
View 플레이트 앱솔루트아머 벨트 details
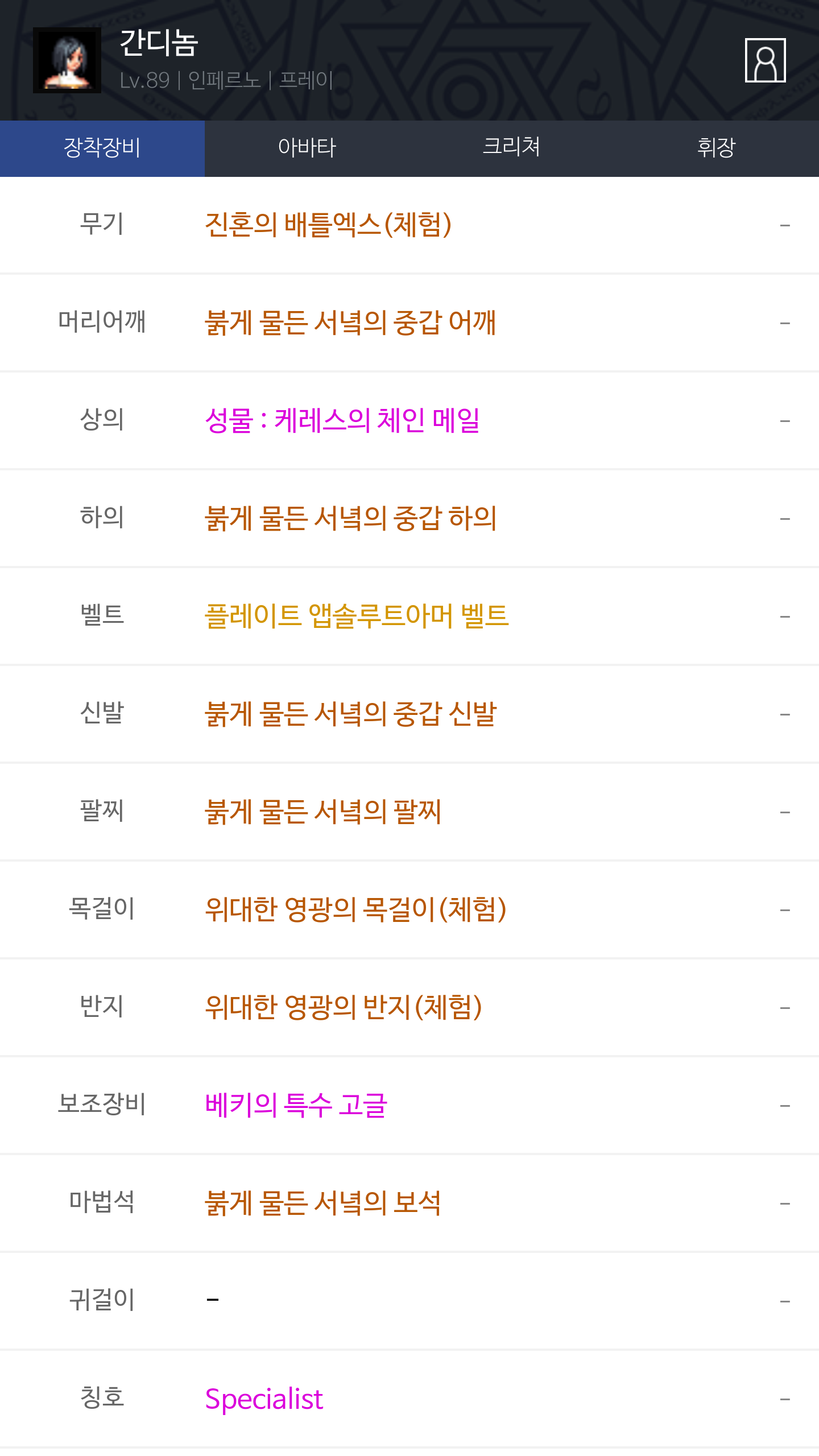pos(357,616)
